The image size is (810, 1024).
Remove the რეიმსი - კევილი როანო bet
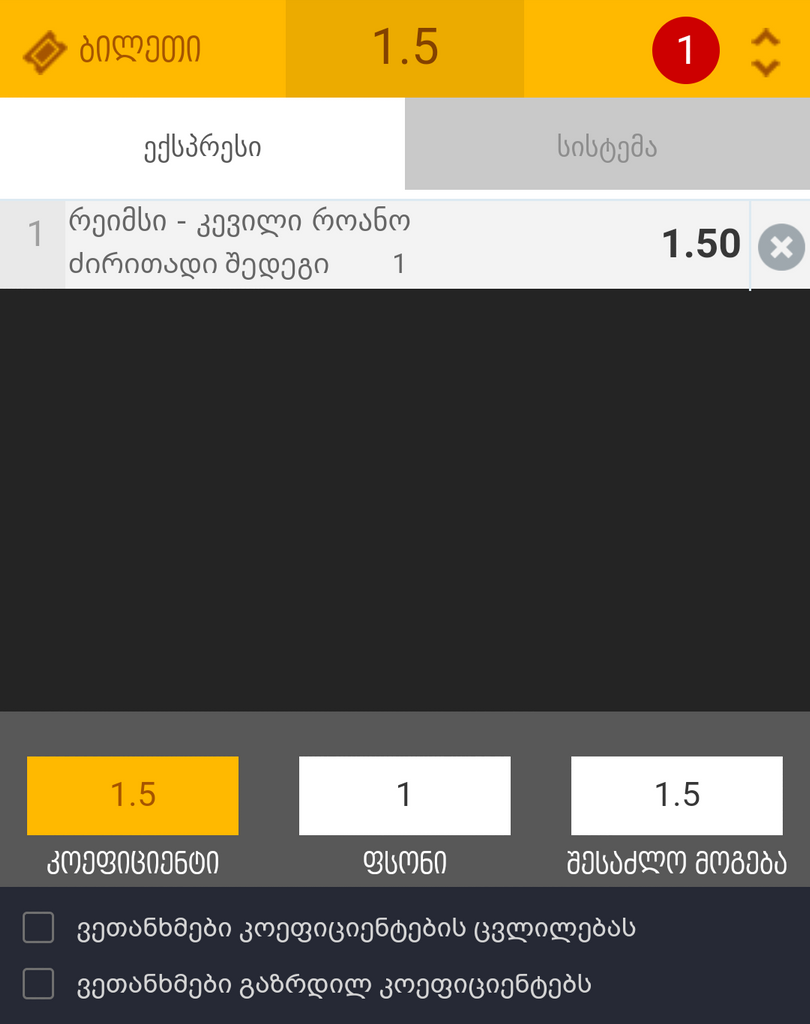click(x=781, y=247)
